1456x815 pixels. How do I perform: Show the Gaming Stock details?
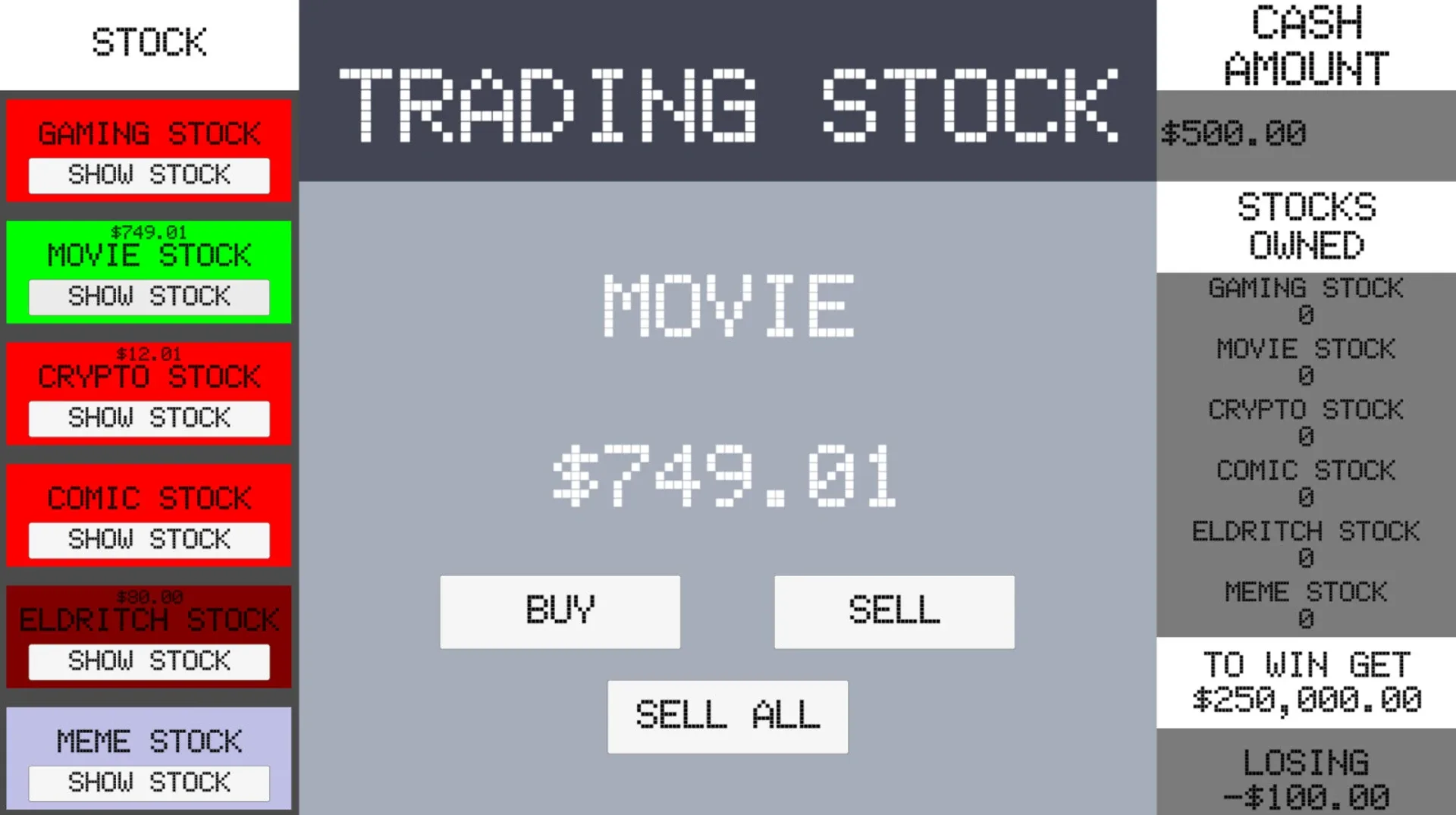coord(149,175)
